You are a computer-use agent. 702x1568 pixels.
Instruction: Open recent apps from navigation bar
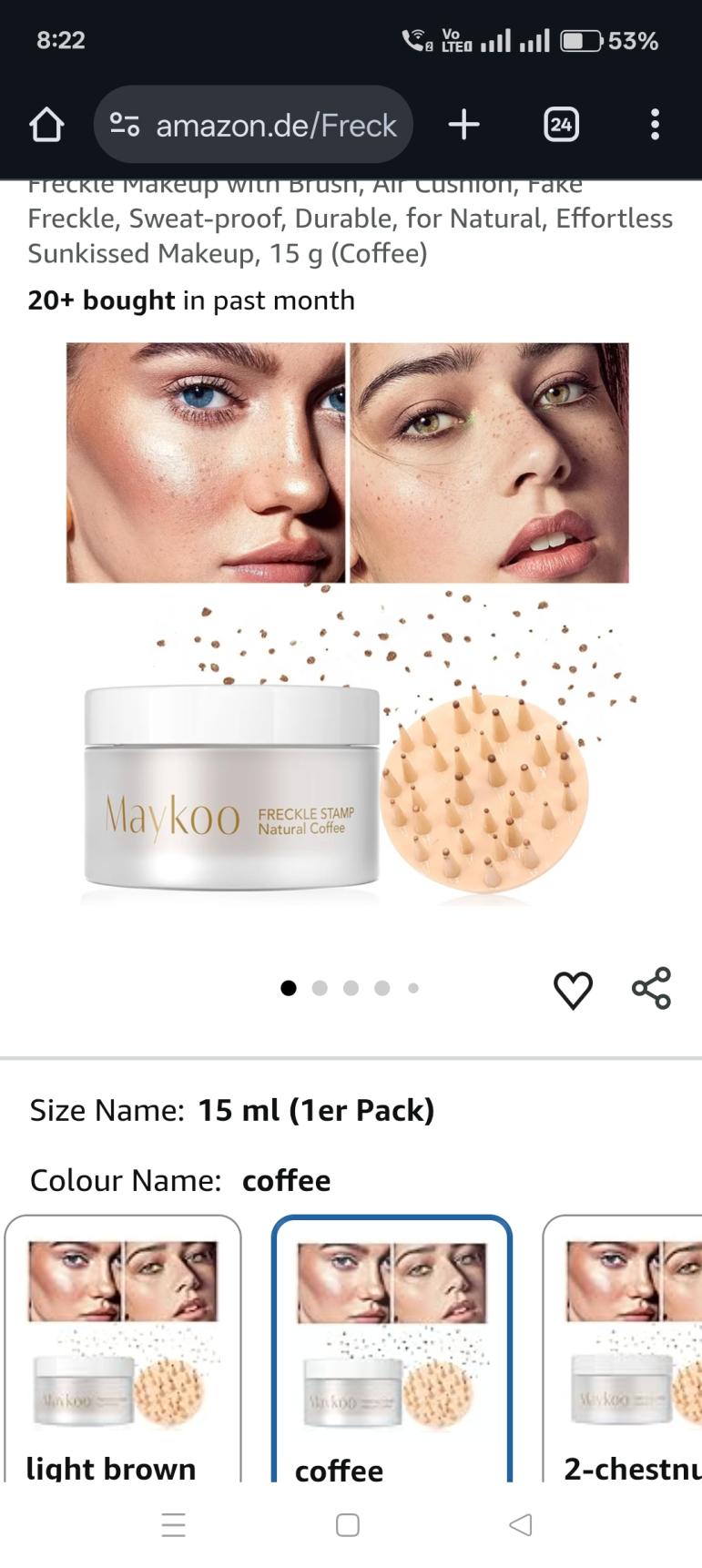173,1525
